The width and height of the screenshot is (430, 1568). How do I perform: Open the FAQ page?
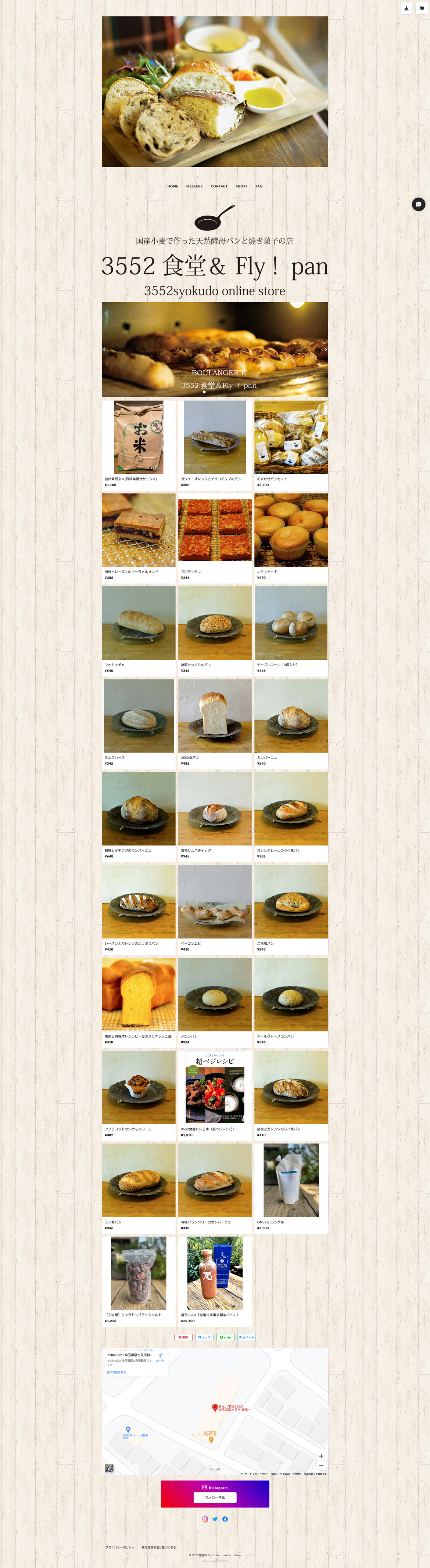[x=259, y=186]
